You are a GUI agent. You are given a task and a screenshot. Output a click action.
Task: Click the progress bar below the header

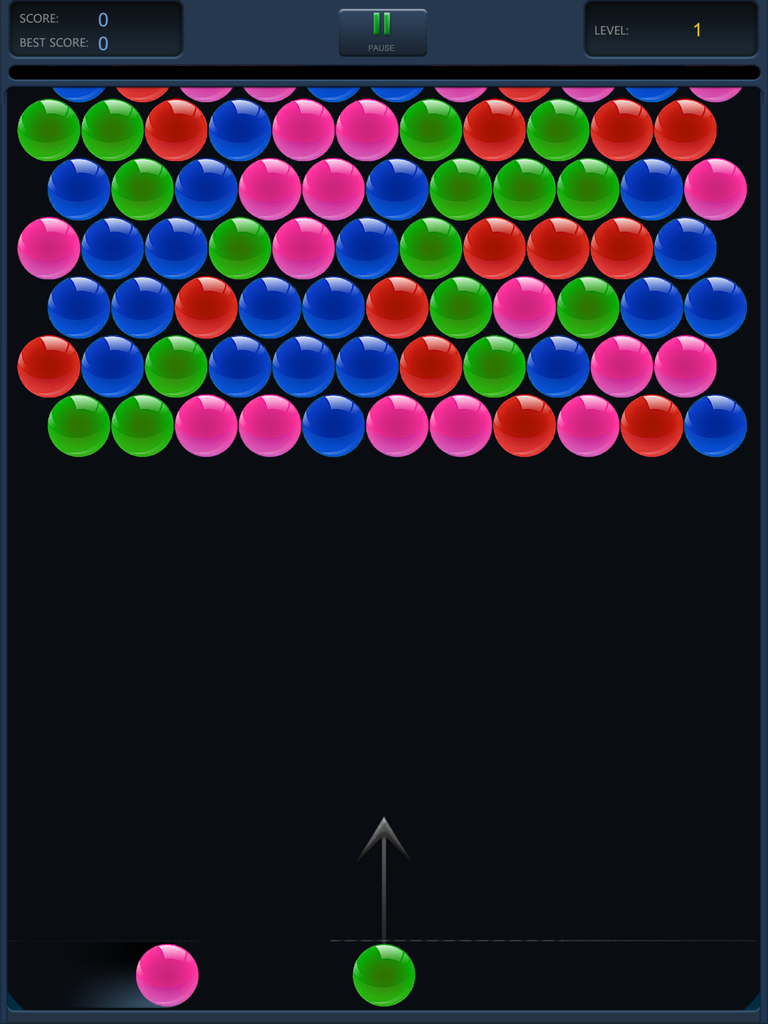(x=384, y=72)
